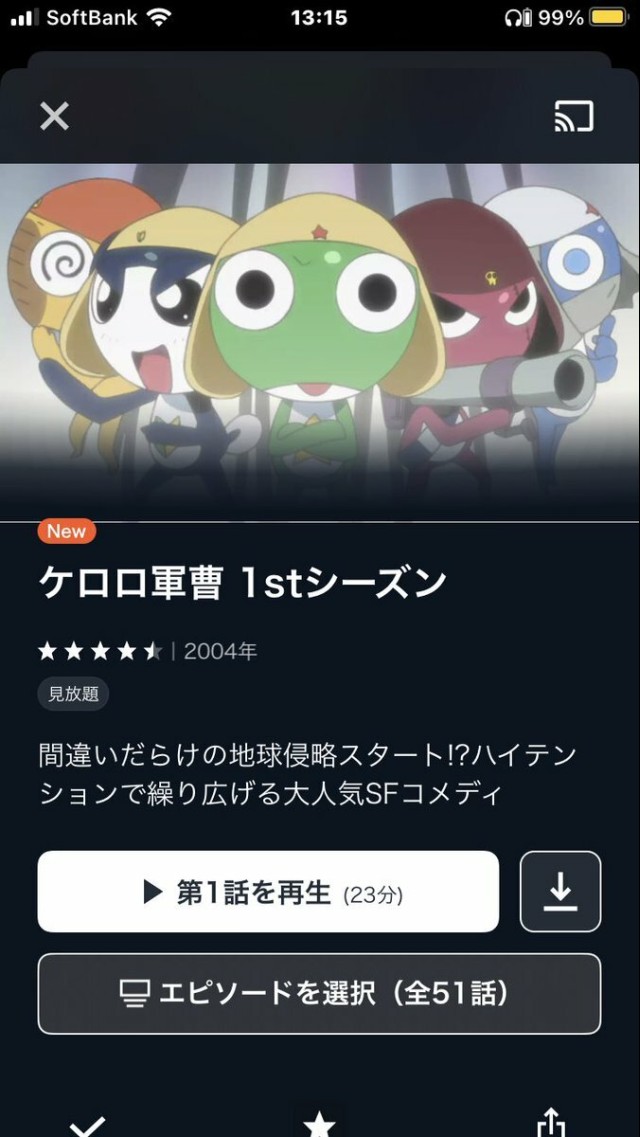640x1137 pixels.
Task: Rate the title with the star icon
Action: click(x=319, y=1123)
